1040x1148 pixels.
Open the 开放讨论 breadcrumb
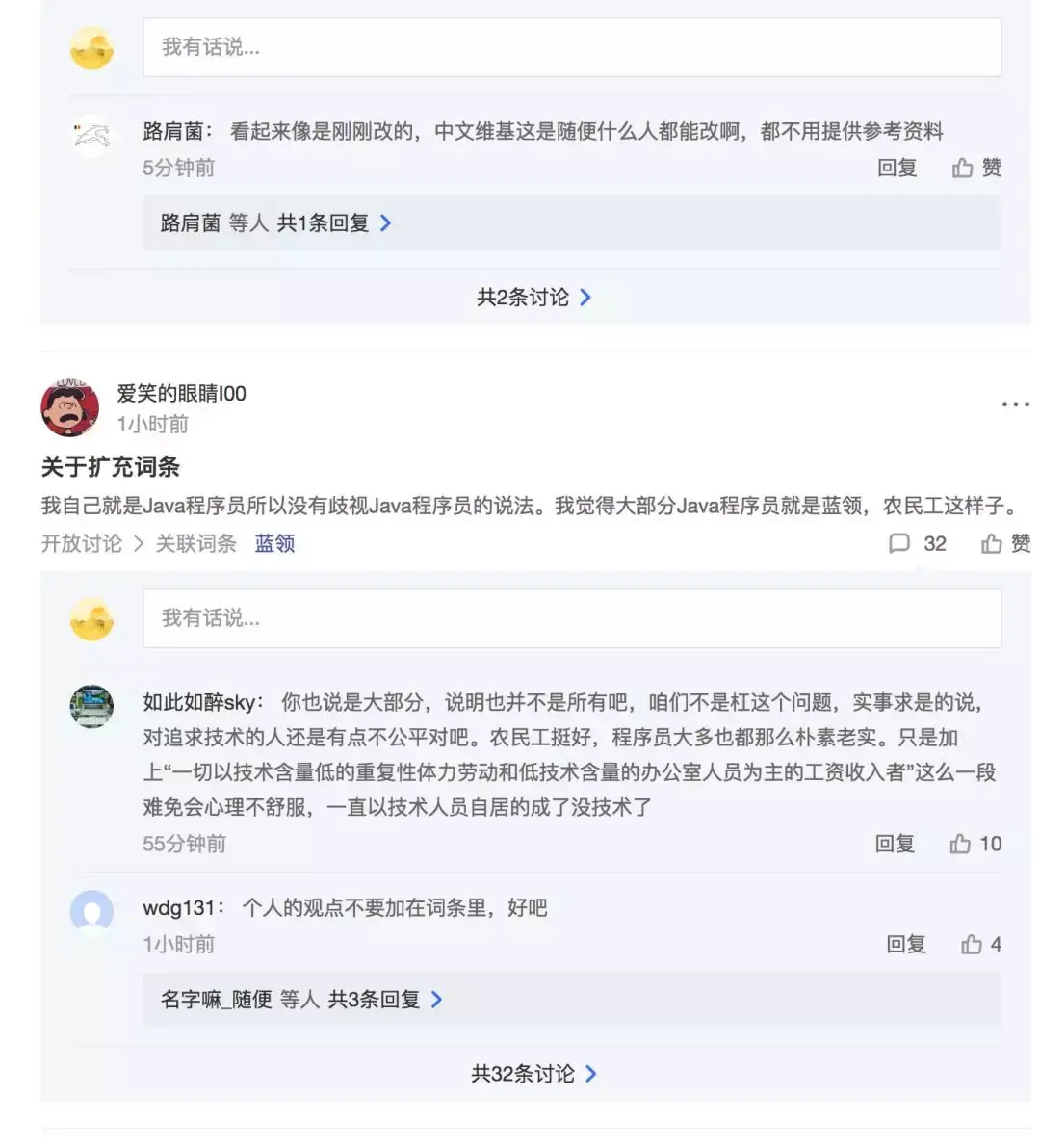pos(82,544)
